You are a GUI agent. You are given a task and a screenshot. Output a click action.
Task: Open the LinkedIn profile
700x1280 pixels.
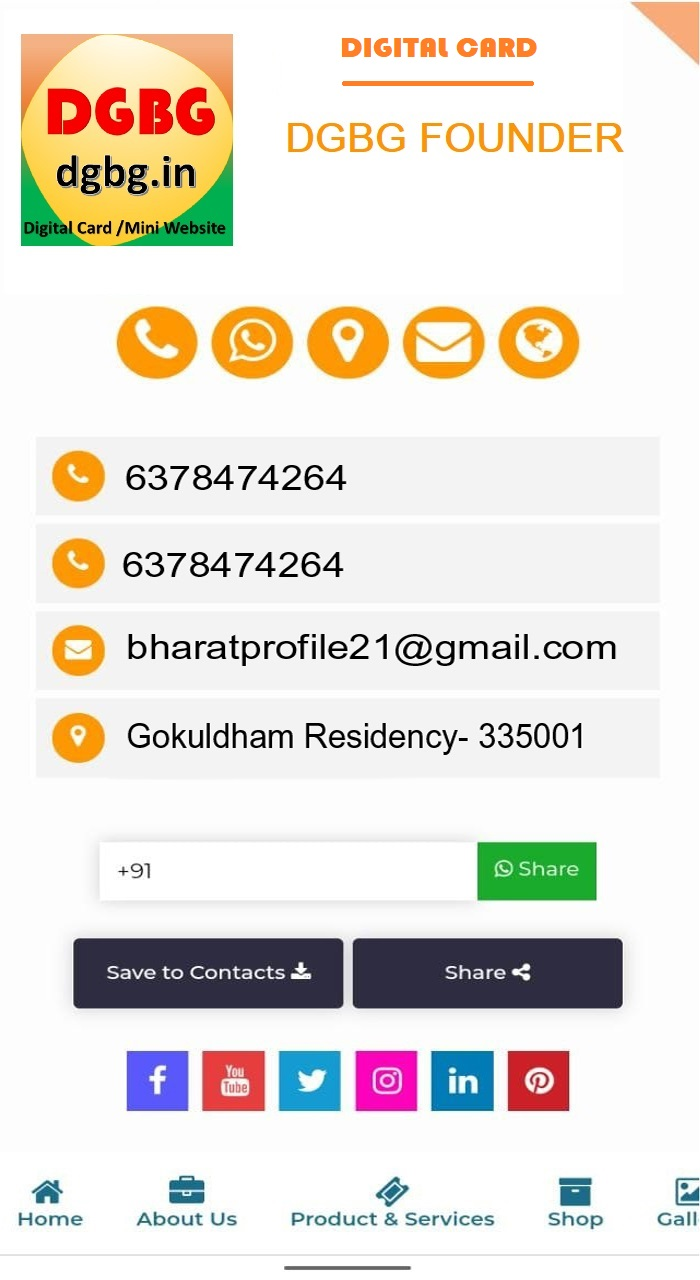pos(462,1080)
